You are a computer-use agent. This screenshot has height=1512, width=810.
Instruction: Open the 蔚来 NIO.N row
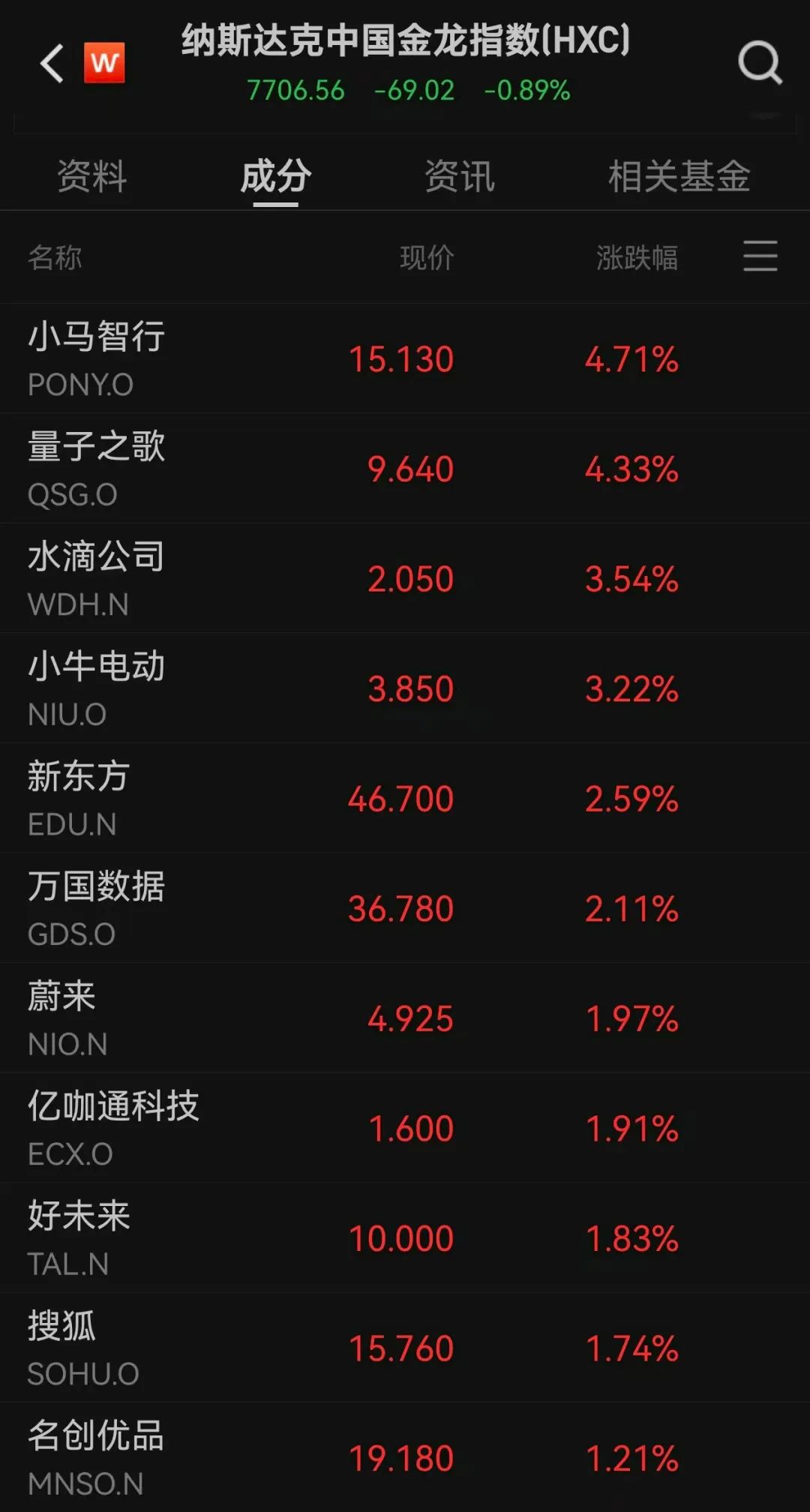[405, 1018]
